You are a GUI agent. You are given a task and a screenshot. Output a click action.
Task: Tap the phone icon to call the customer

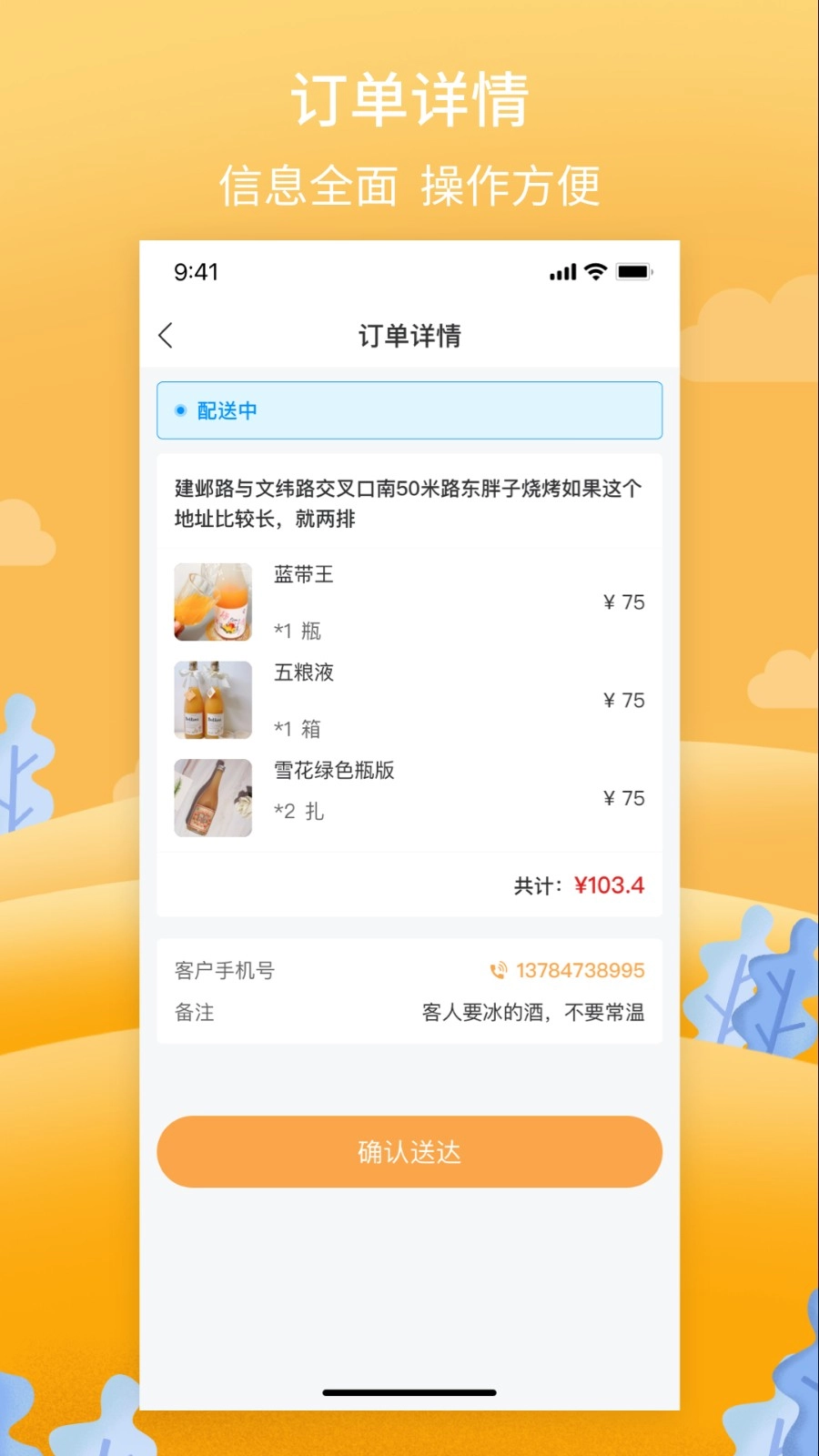(498, 970)
